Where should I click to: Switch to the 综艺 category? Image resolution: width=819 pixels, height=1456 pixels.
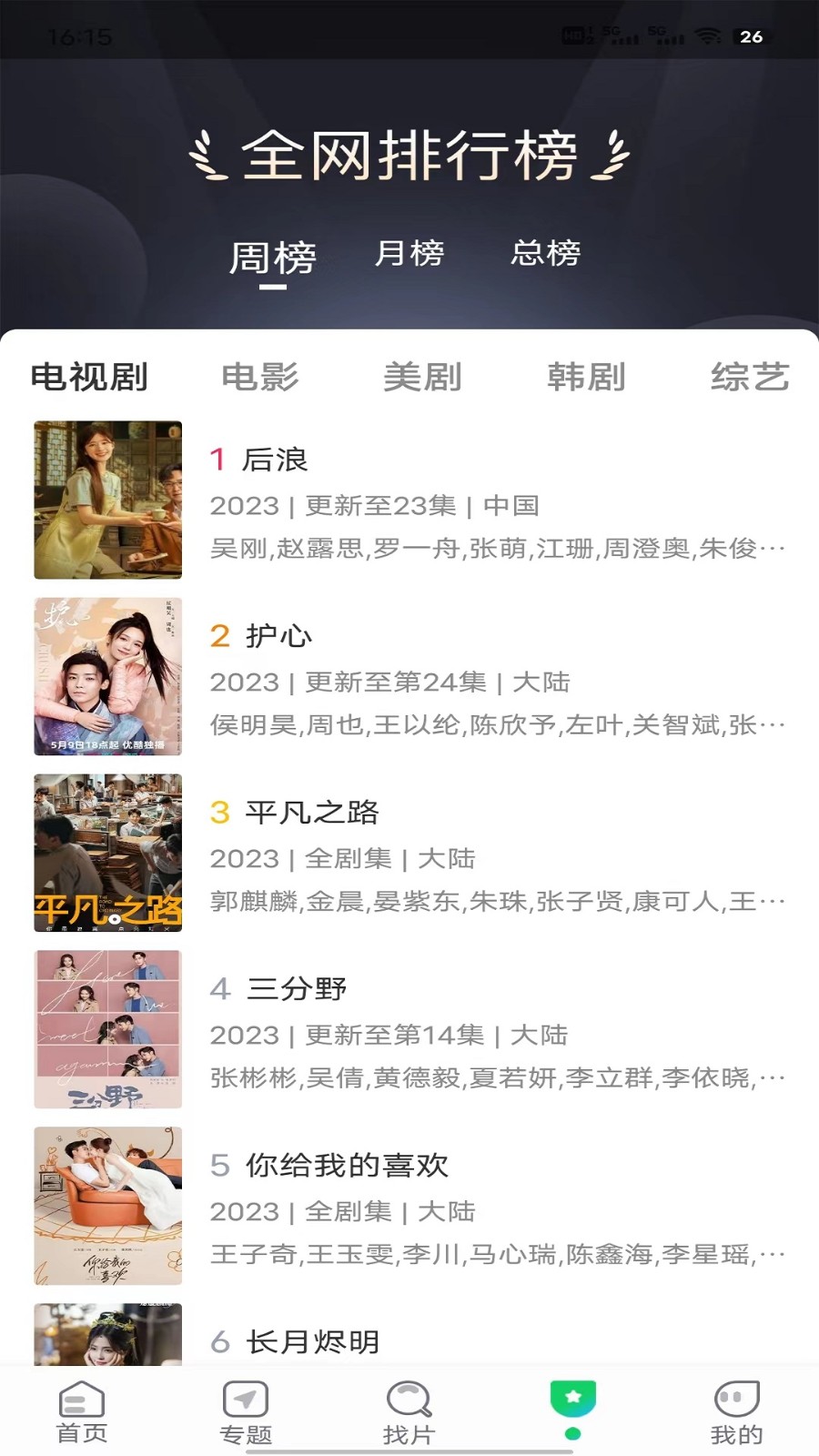pyautogui.click(x=749, y=377)
